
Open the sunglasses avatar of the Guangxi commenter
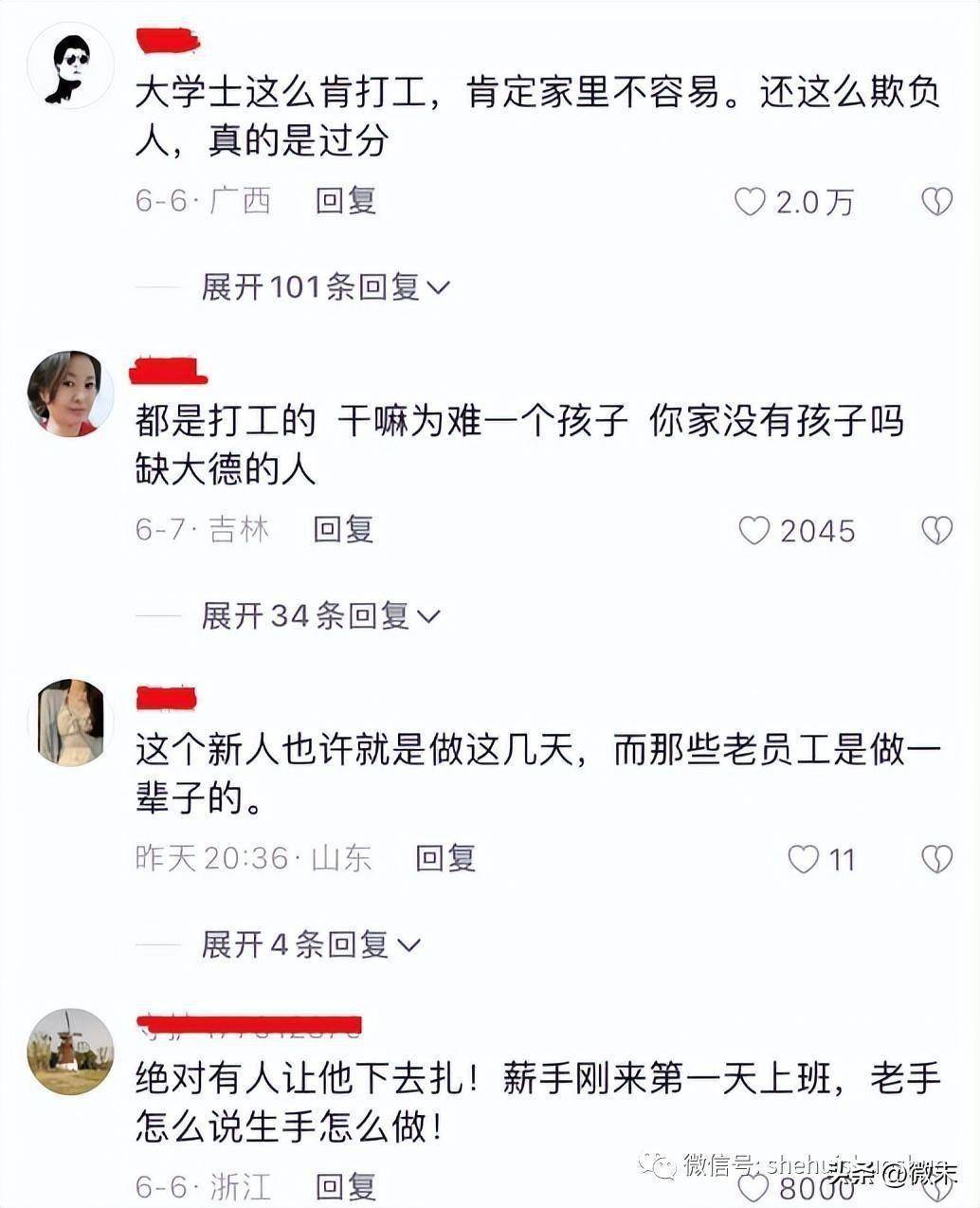(x=70, y=68)
